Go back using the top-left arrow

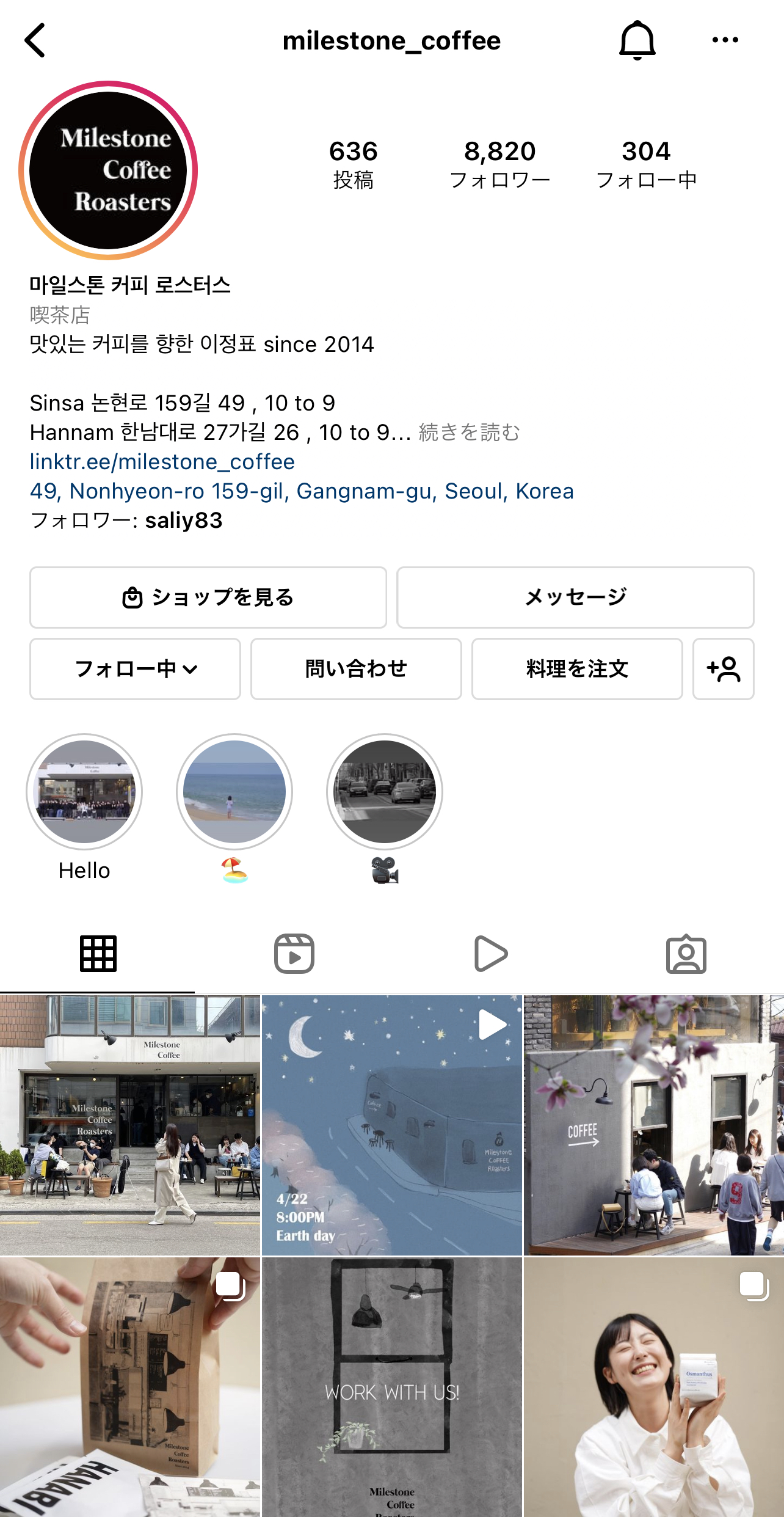35,40
